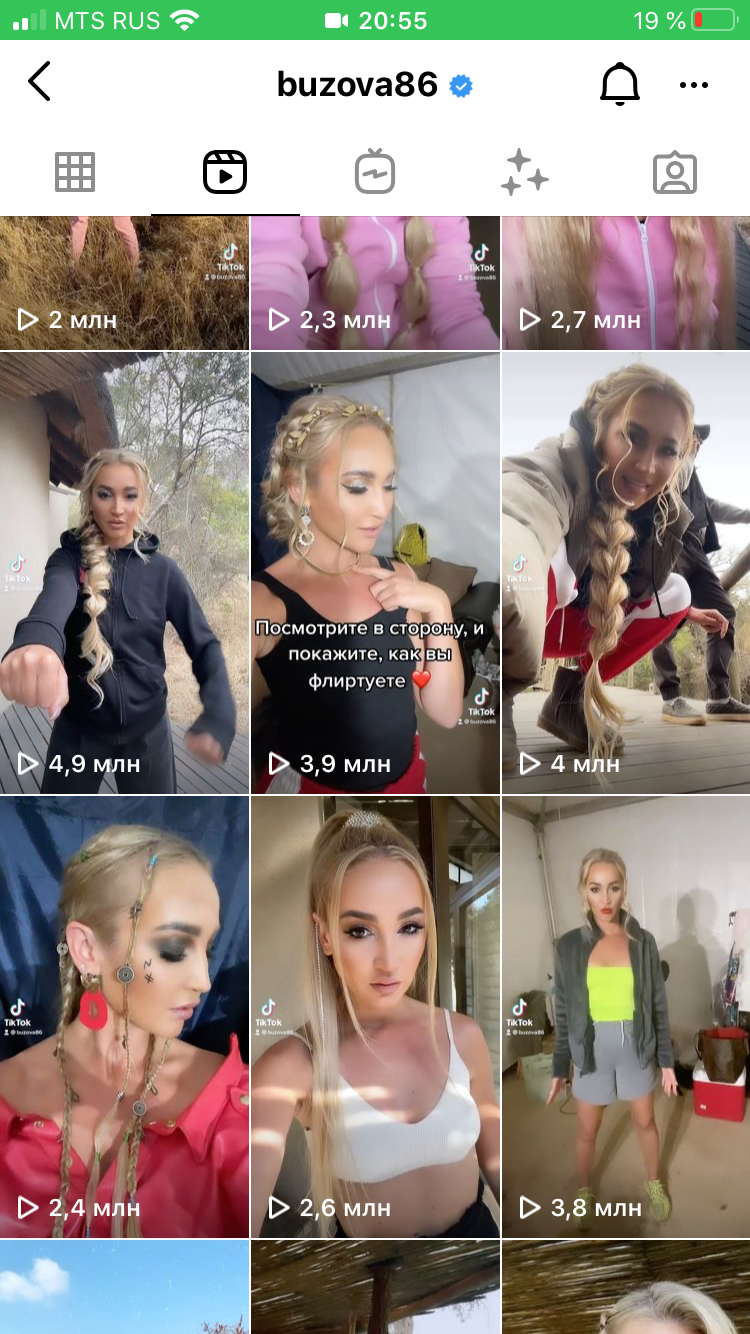The height and width of the screenshot is (1334, 750).
Task: Play the reel with 2,4 млн views
Action: (124, 1017)
